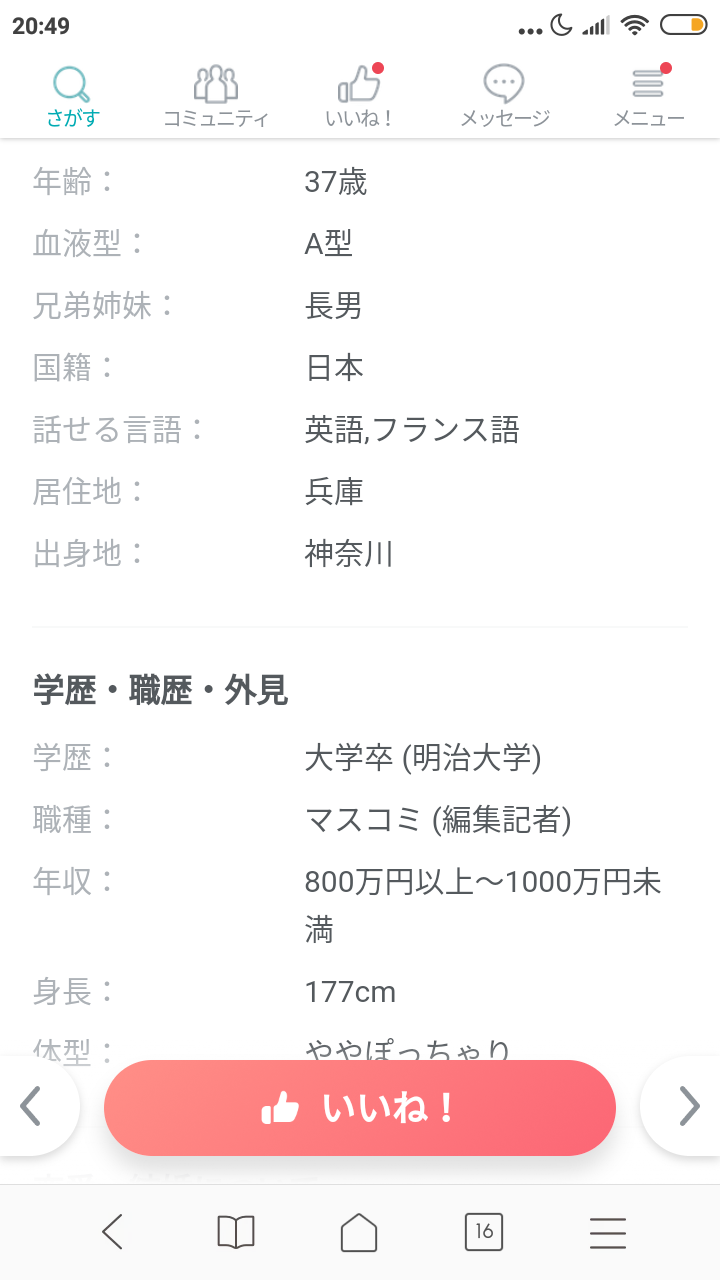This screenshot has height=1280, width=720.
Task: Go back with the browser back arrow
Action: tap(112, 1232)
